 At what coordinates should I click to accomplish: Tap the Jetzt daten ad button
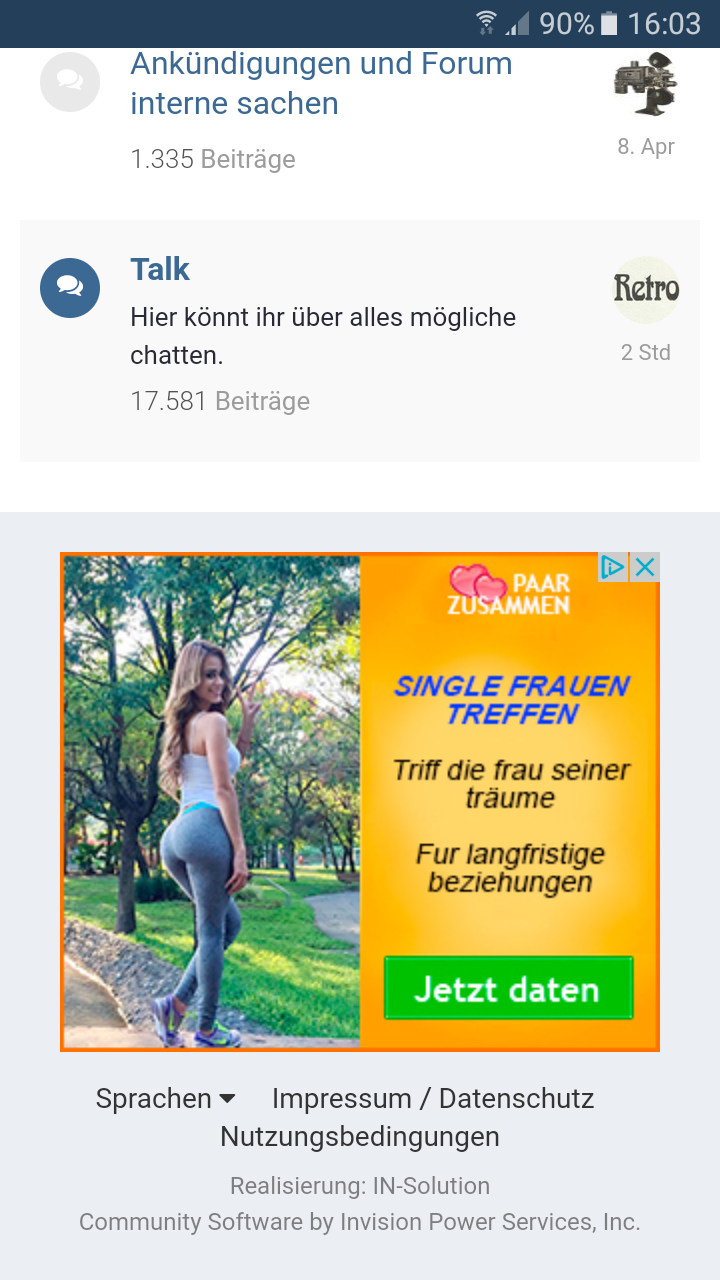(x=508, y=988)
